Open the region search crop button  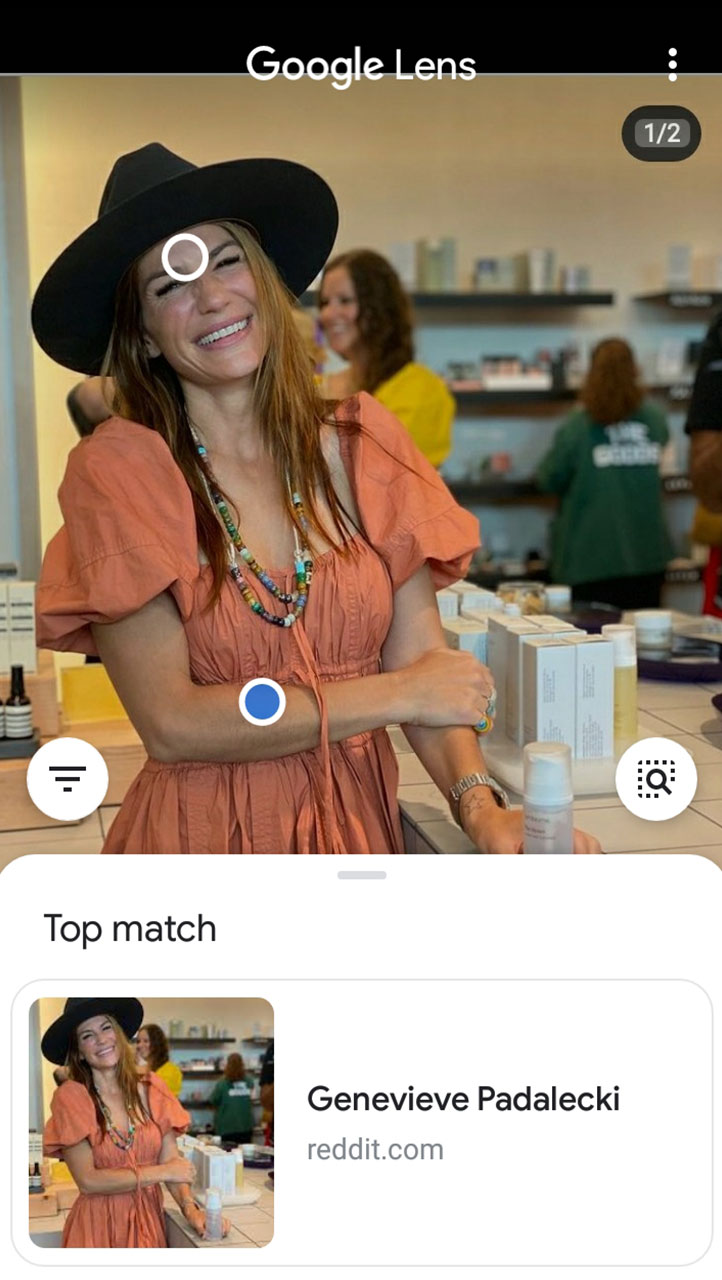(656, 778)
